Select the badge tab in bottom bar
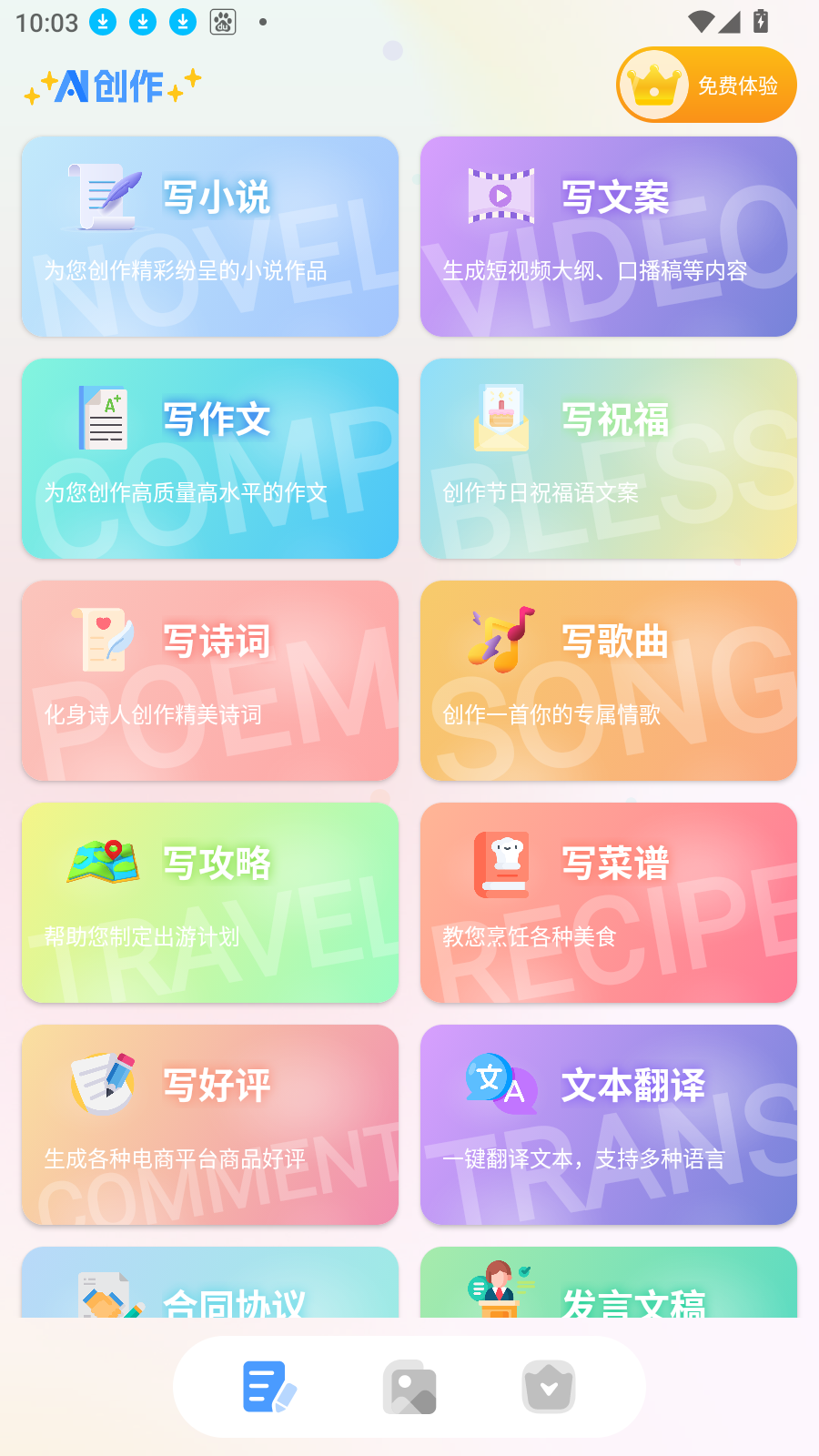Viewport: 819px width, 1456px height. coord(548,1386)
